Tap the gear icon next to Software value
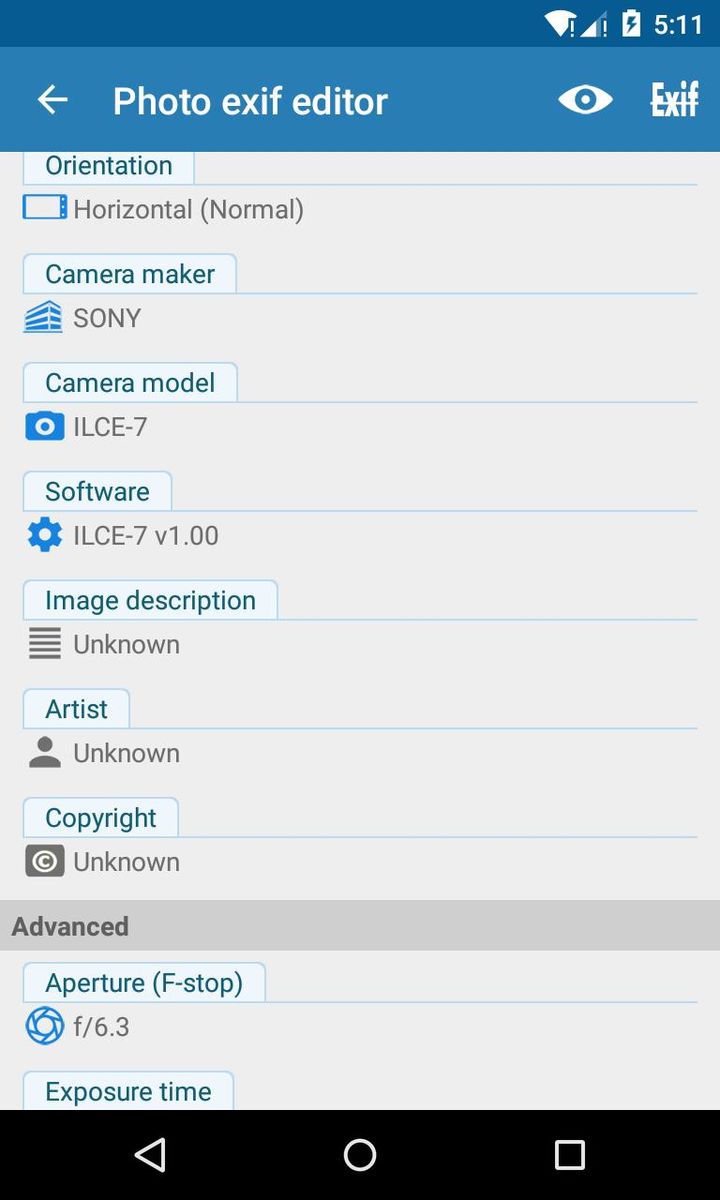The width and height of the screenshot is (720, 1200). pyautogui.click(x=44, y=535)
